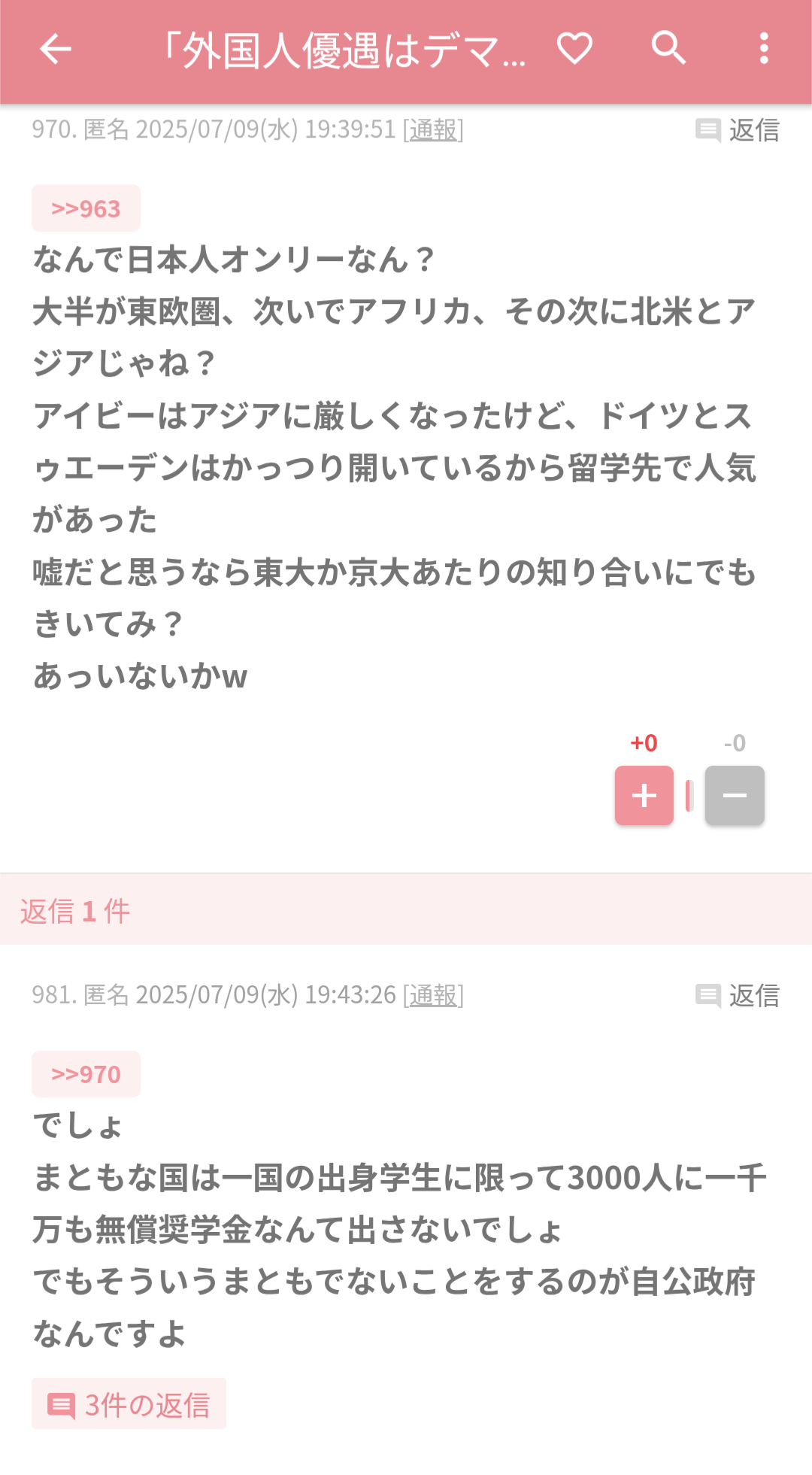Jump to quoted comment >>963

pos(86,208)
